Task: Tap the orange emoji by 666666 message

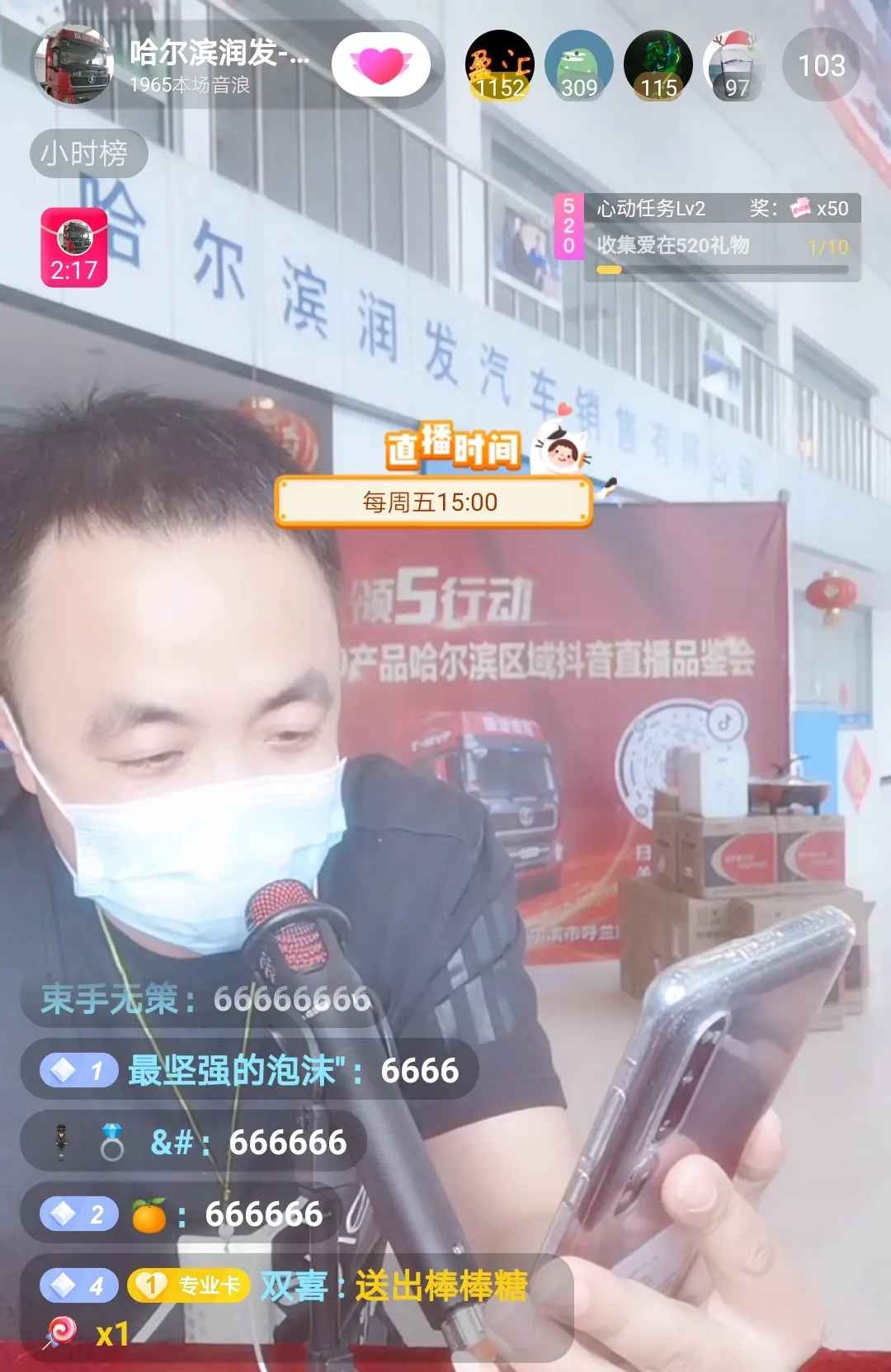Action: (148, 1212)
